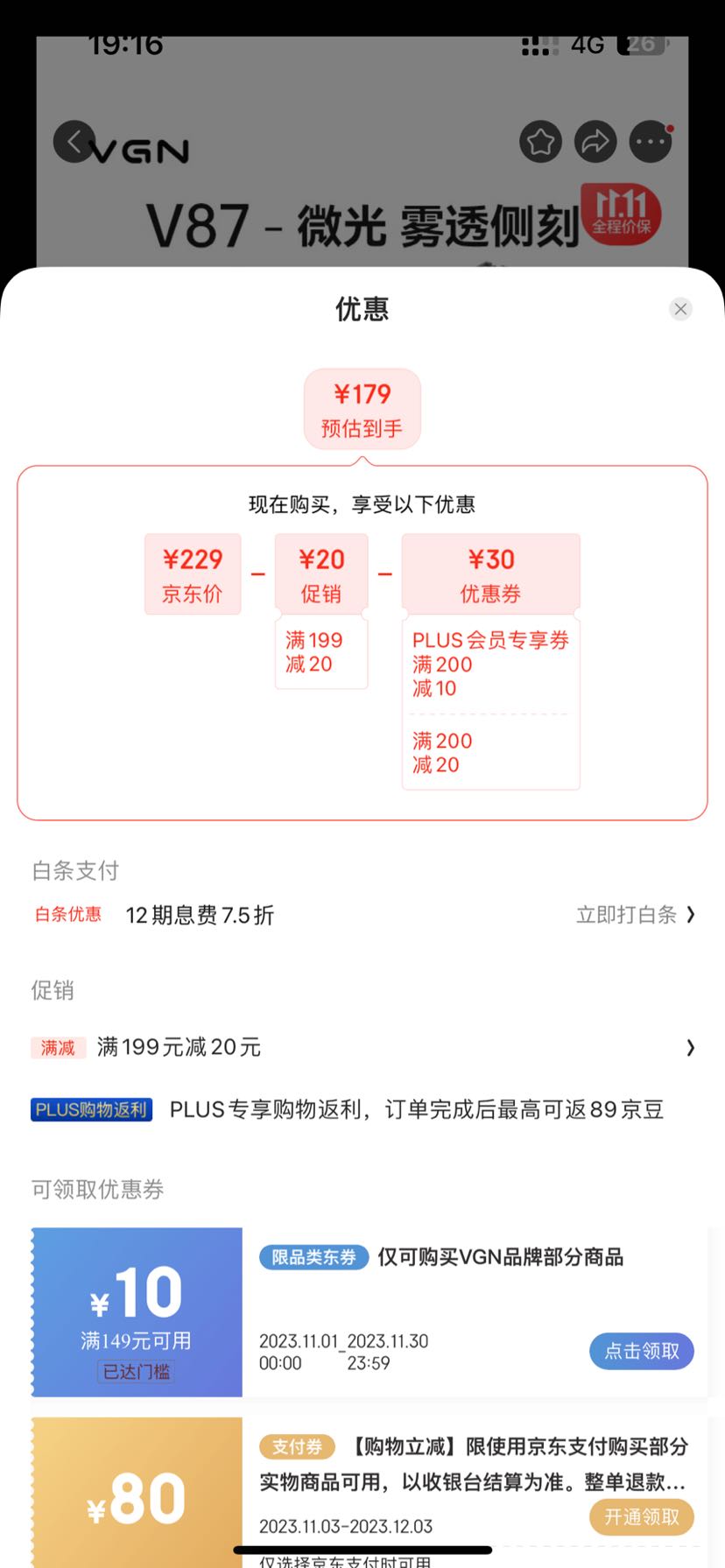Tap 点击领取 to claim ¥10 coupon
725x1568 pixels.
(641, 1351)
